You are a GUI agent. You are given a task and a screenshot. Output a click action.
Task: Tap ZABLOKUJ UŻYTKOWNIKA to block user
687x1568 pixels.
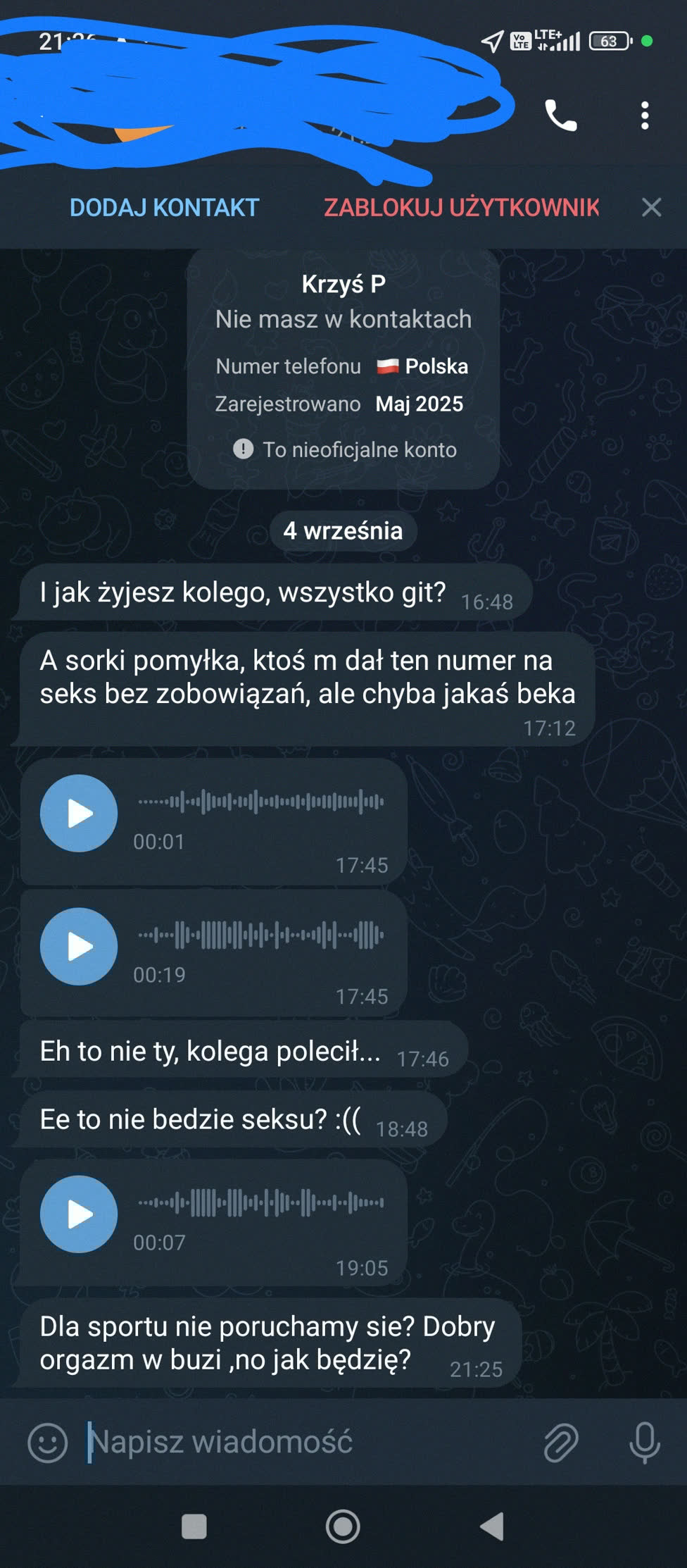click(461, 208)
